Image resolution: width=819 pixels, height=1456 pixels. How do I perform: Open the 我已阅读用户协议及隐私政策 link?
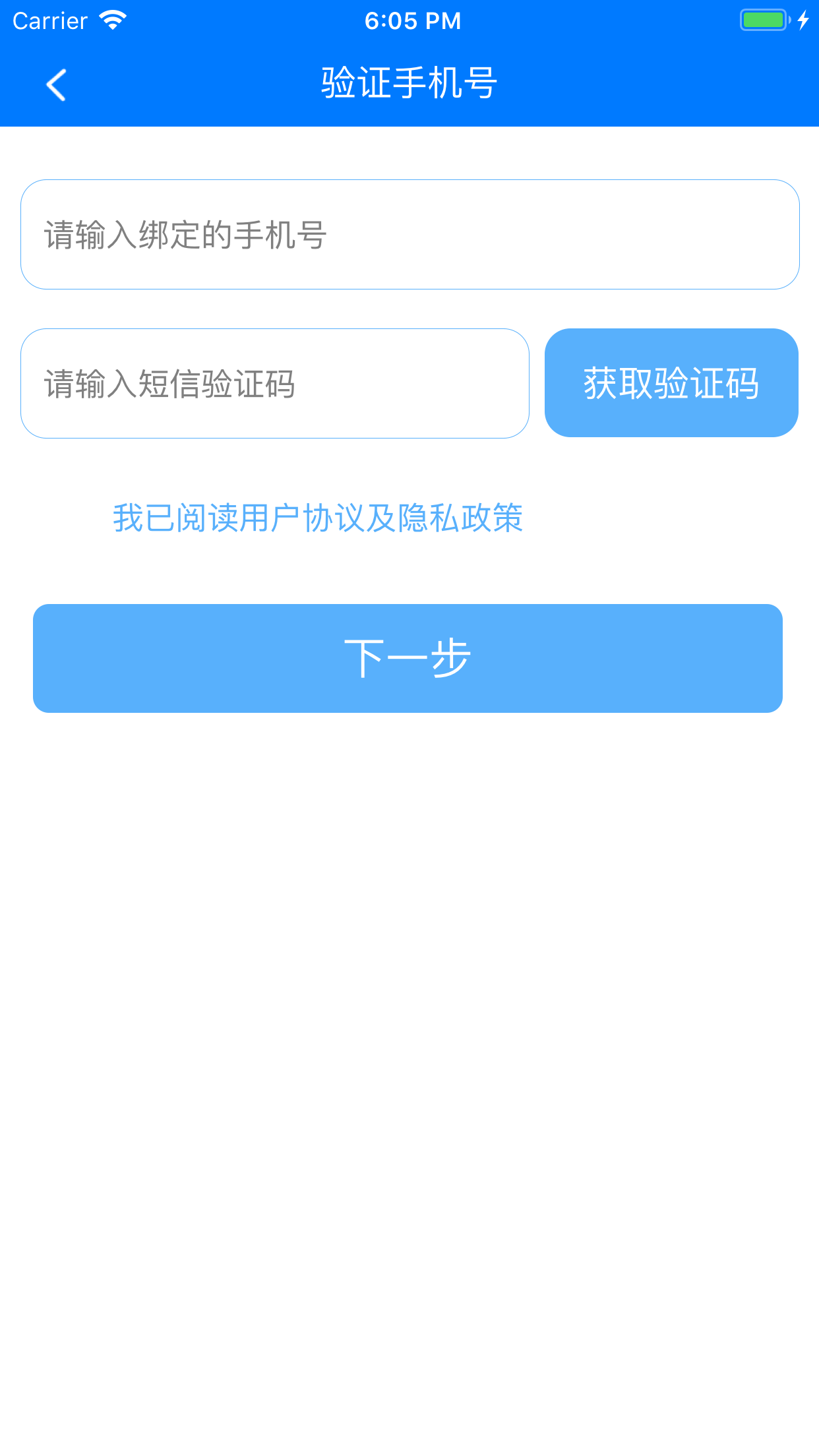(x=318, y=518)
